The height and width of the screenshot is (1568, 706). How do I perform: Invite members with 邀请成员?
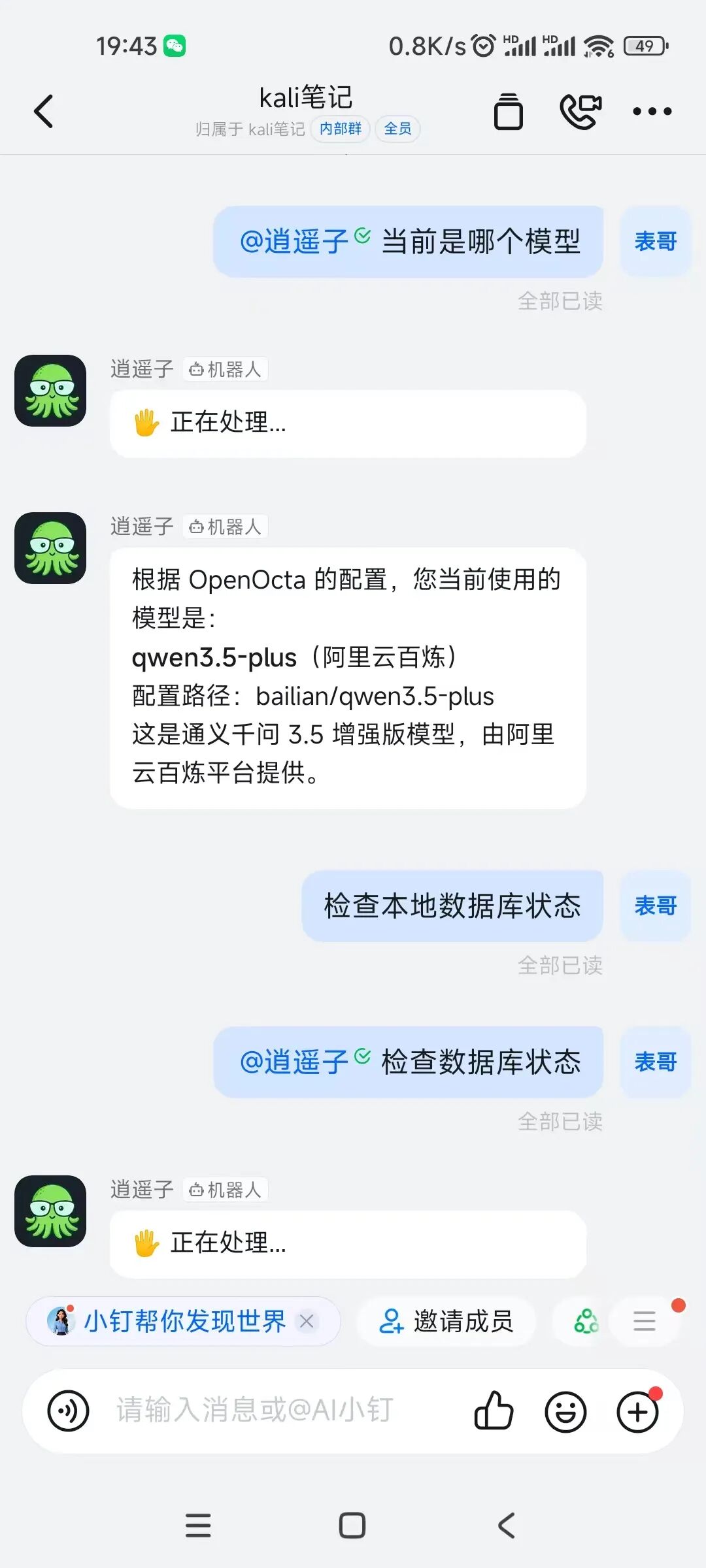(x=446, y=1321)
